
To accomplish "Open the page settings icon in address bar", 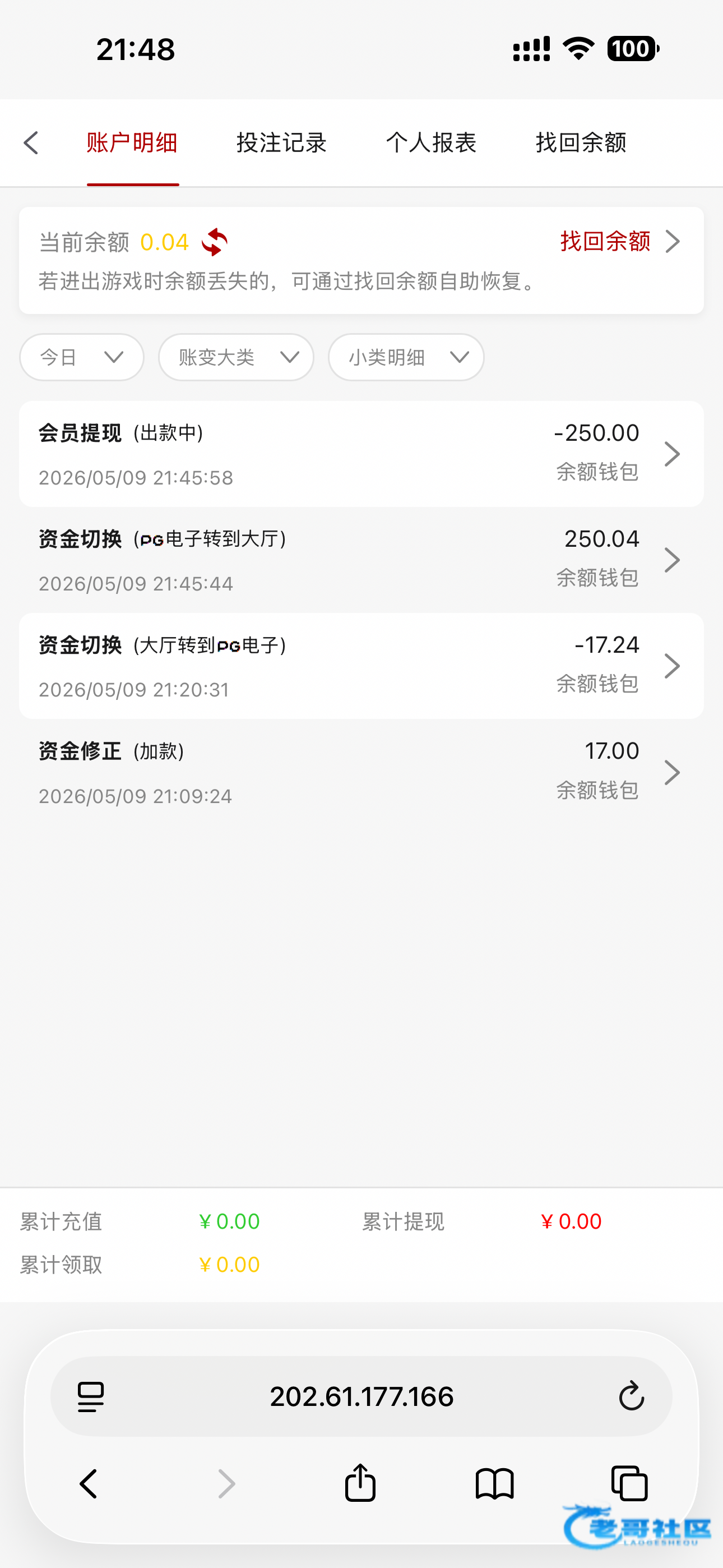I will point(91,1396).
